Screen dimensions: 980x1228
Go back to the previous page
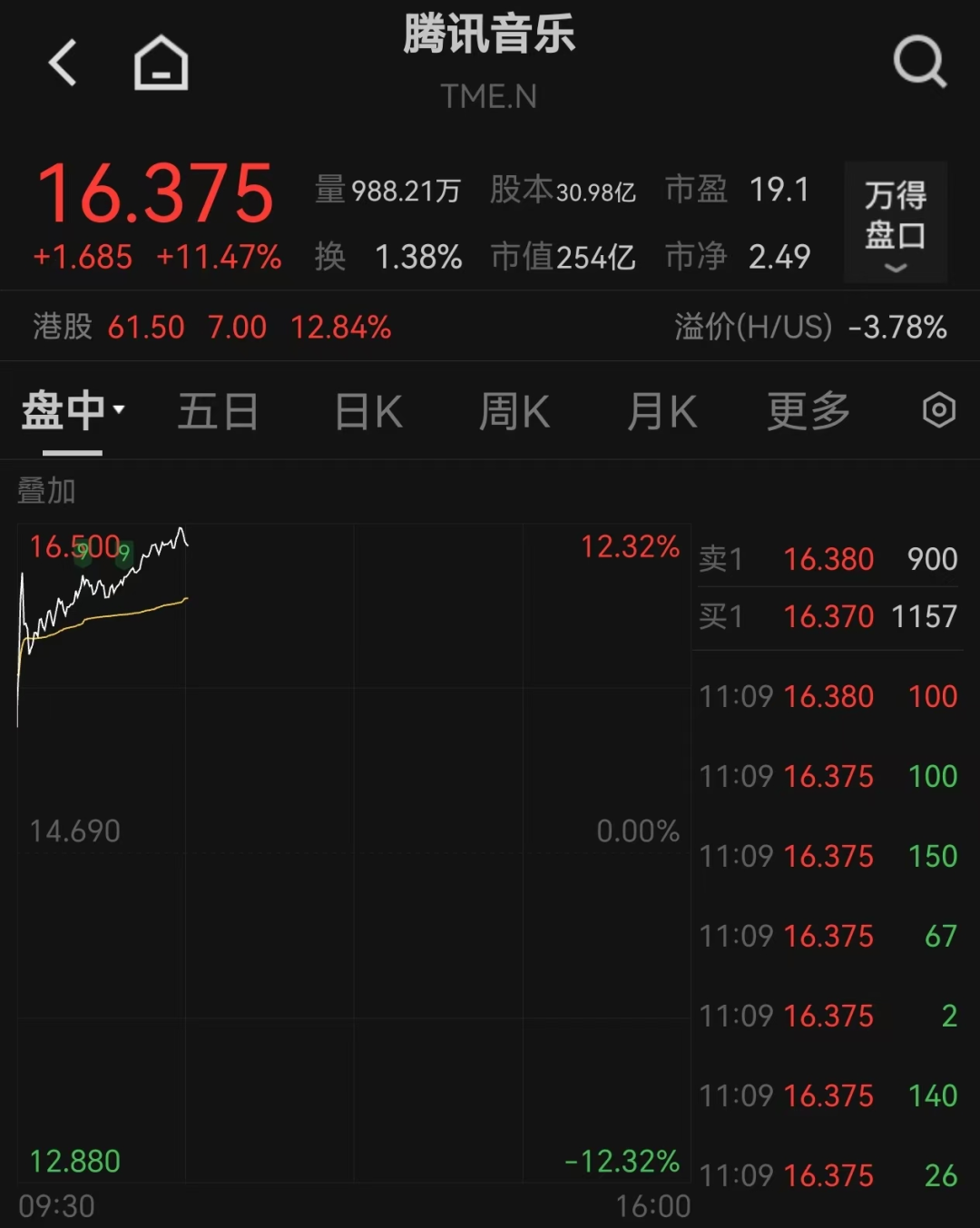pos(62,63)
